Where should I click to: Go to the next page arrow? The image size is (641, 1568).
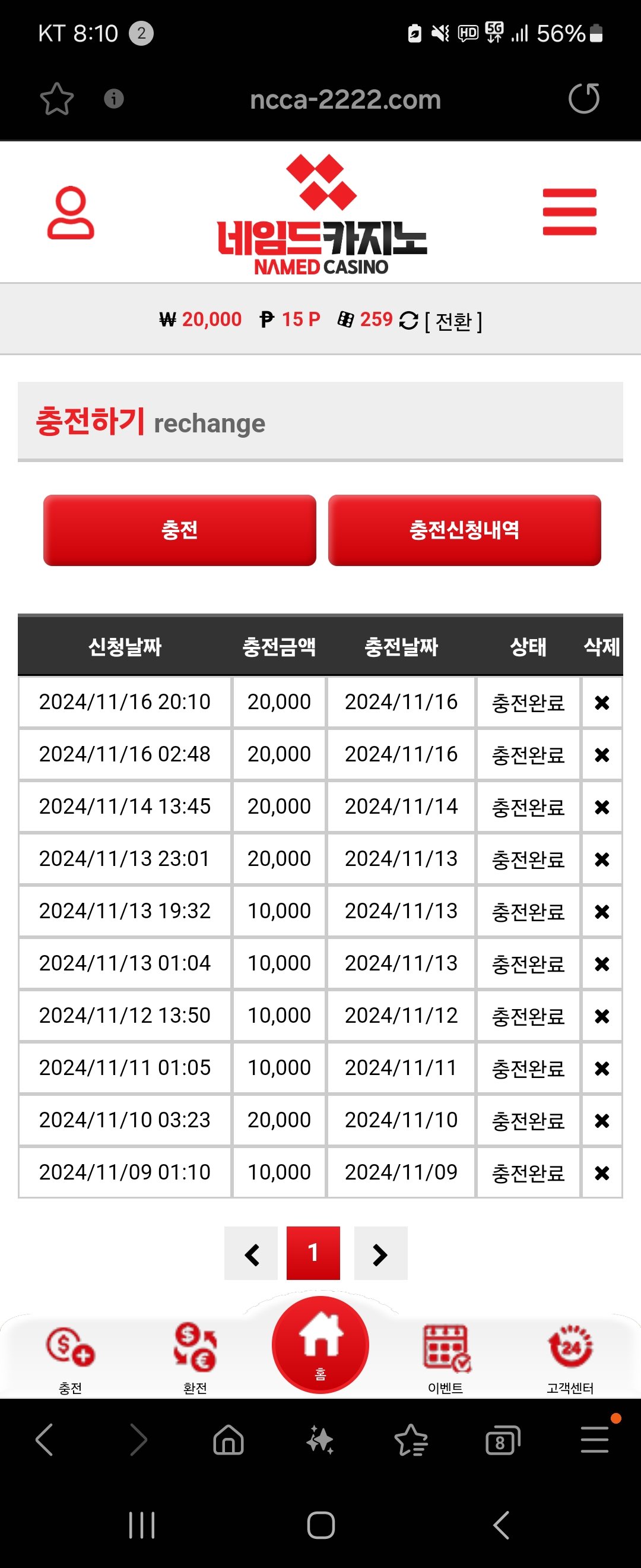click(380, 1253)
